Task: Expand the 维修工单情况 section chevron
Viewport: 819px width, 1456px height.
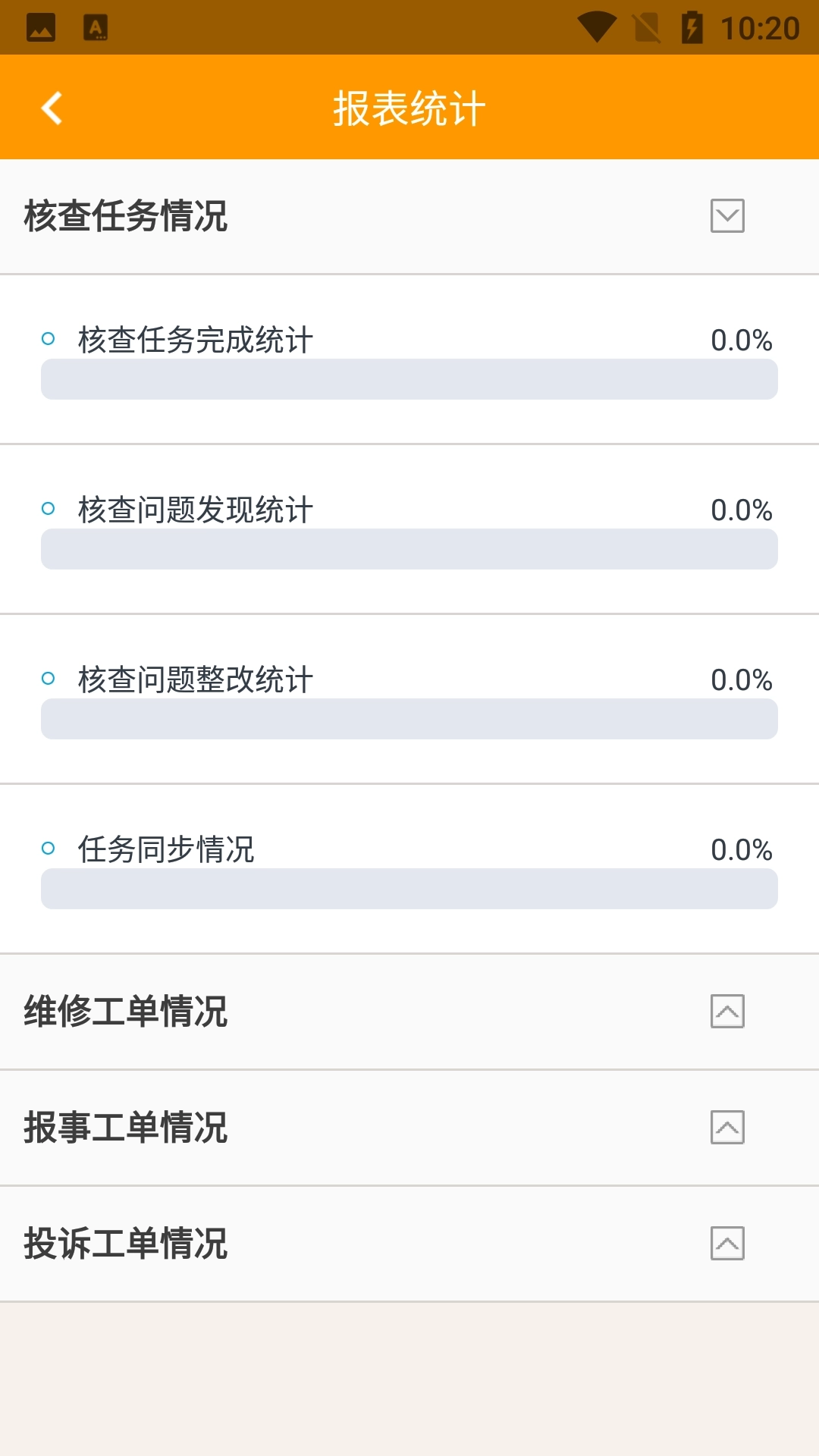Action: 727,1012
